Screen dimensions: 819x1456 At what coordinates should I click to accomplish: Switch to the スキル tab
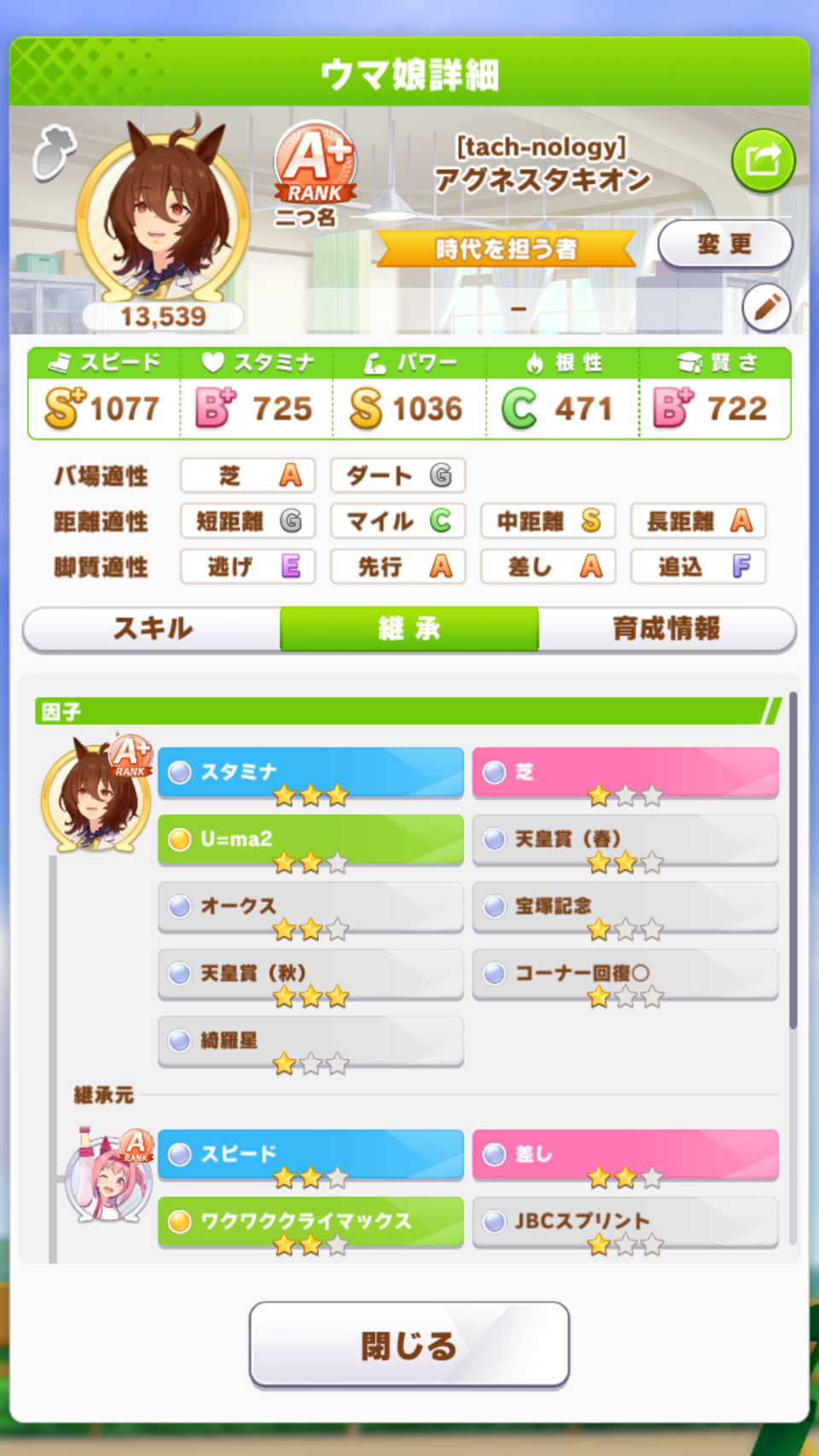pos(153,629)
